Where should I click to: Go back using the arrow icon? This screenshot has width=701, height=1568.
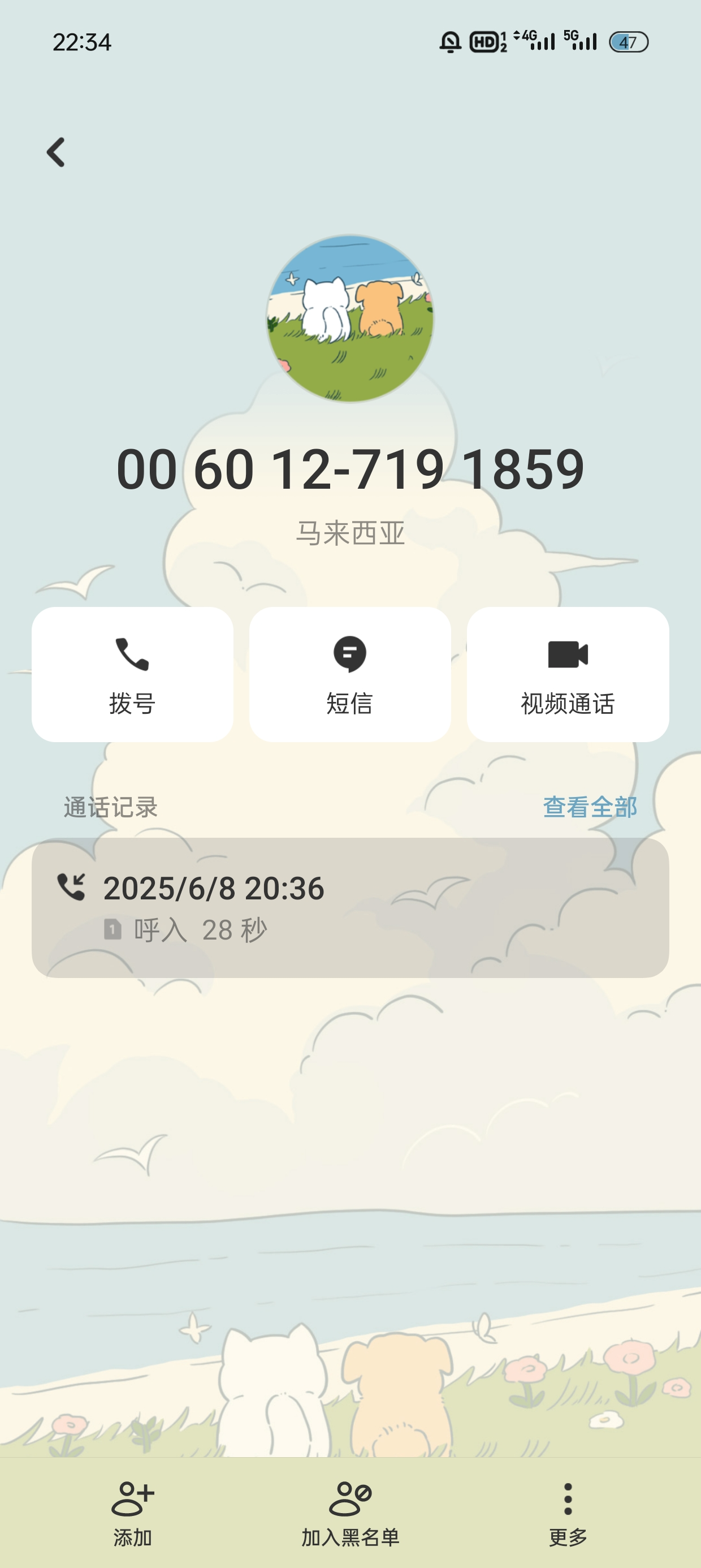(x=56, y=152)
